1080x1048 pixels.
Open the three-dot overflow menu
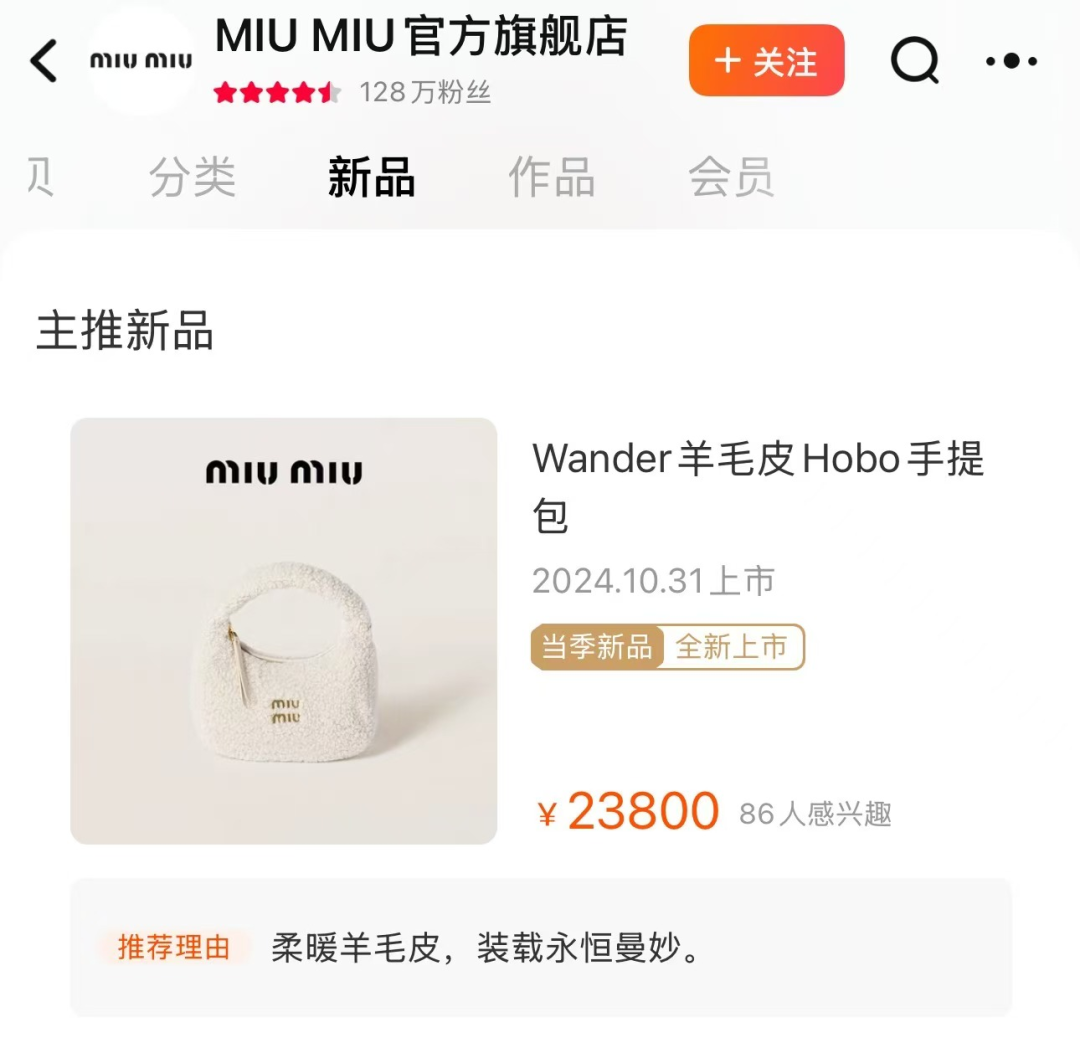point(1011,62)
